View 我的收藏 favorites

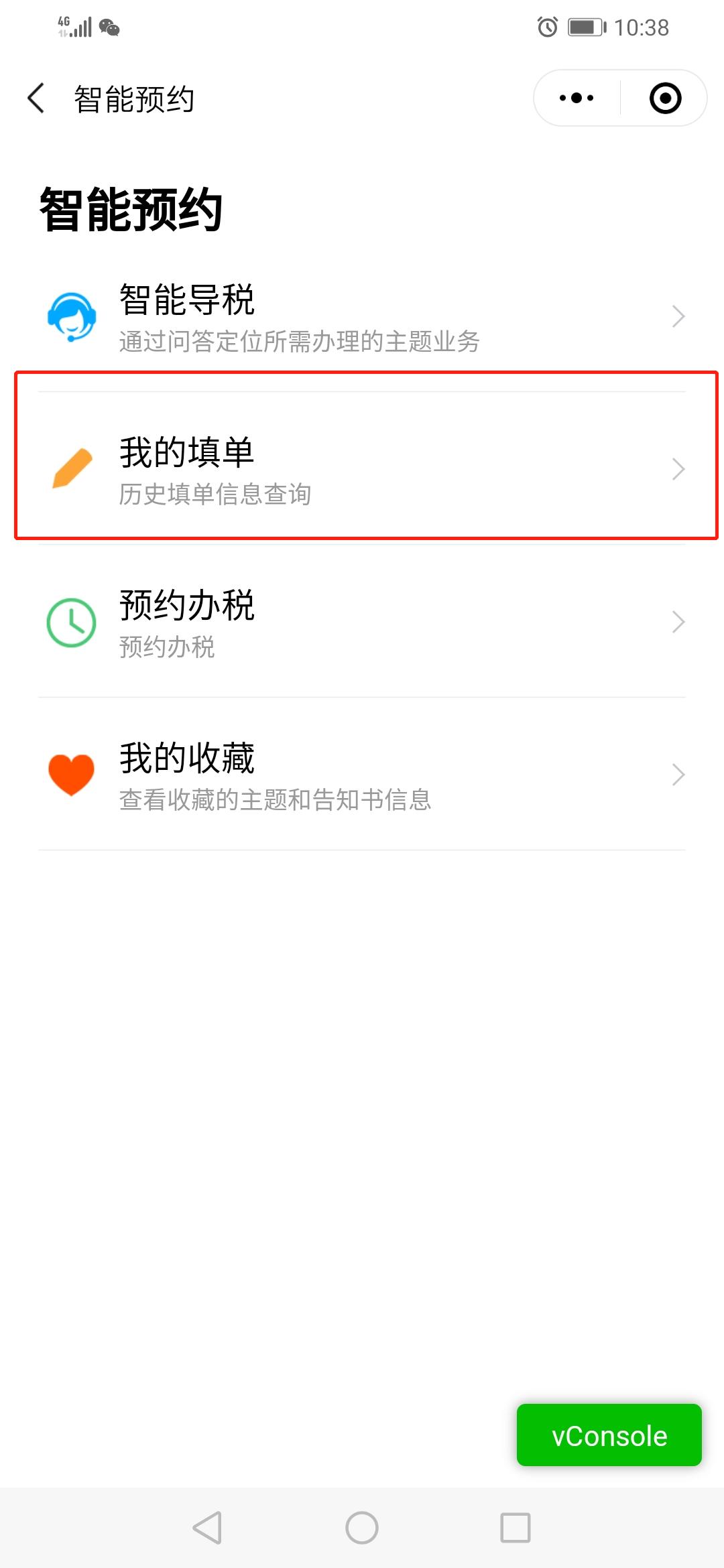[362, 775]
